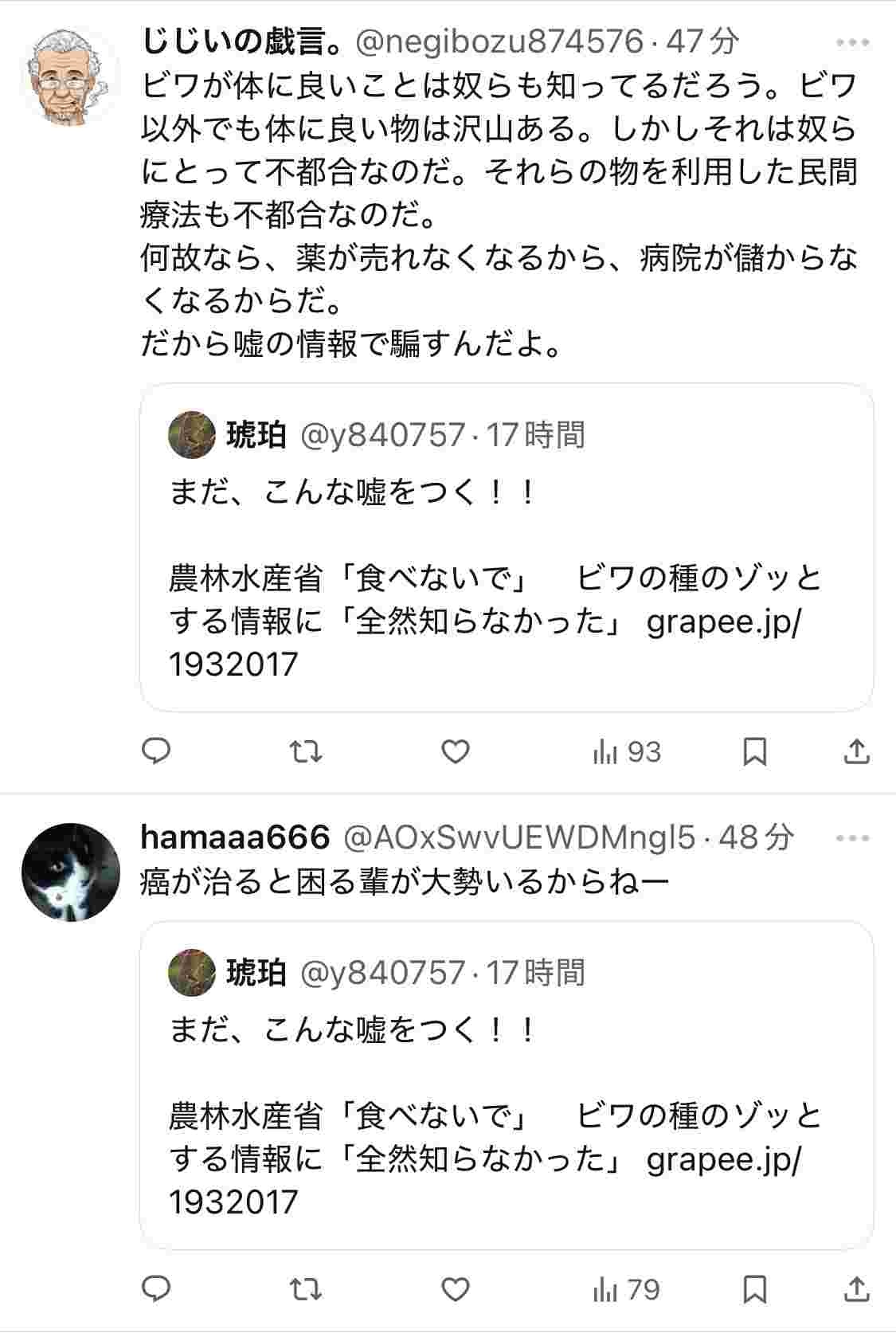Open overflow menu on じじいの戯言。 post
Viewport: 896px width, 1333px height.
851,42
